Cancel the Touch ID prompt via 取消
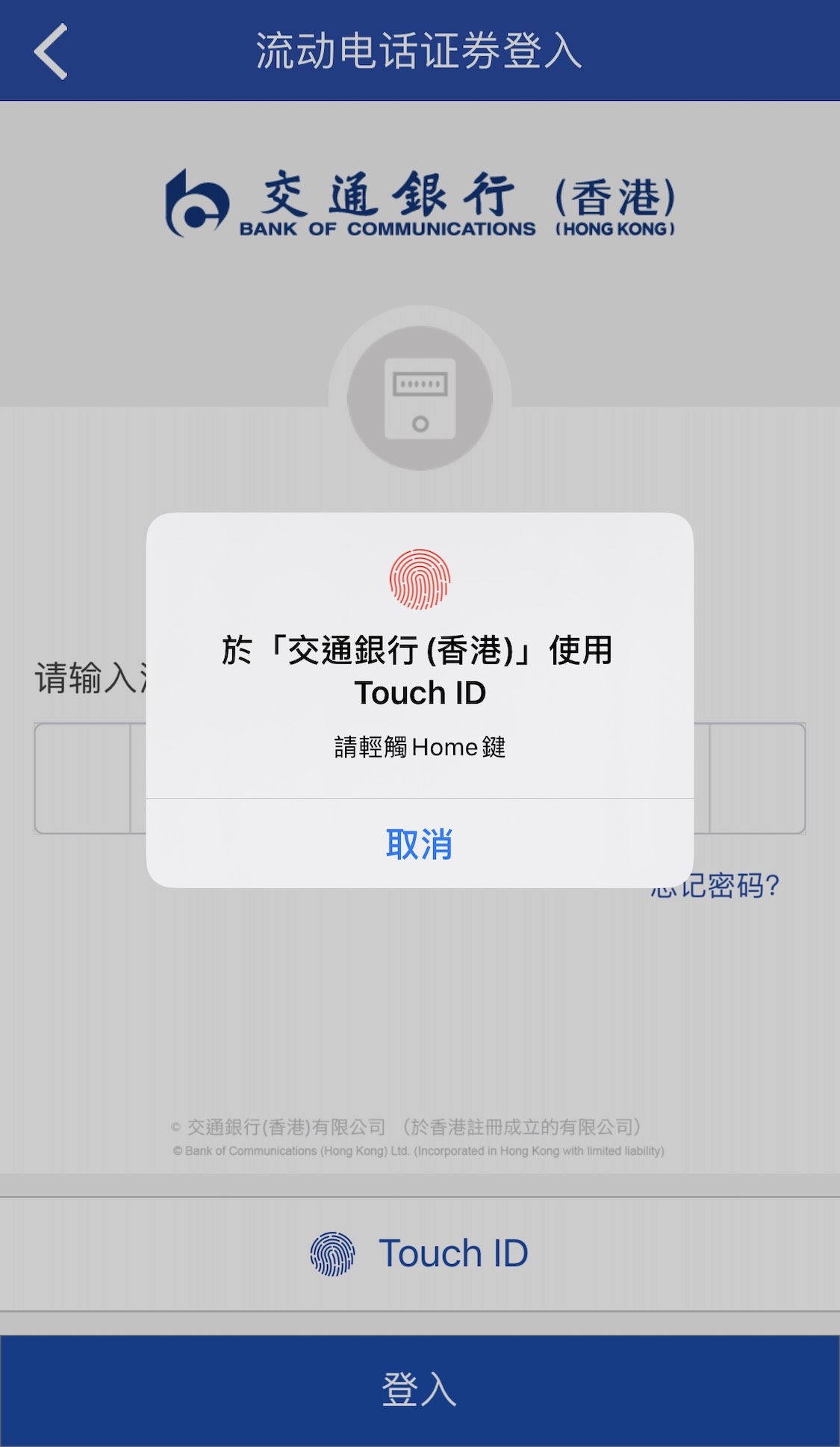This screenshot has height=1447, width=840. point(419,844)
